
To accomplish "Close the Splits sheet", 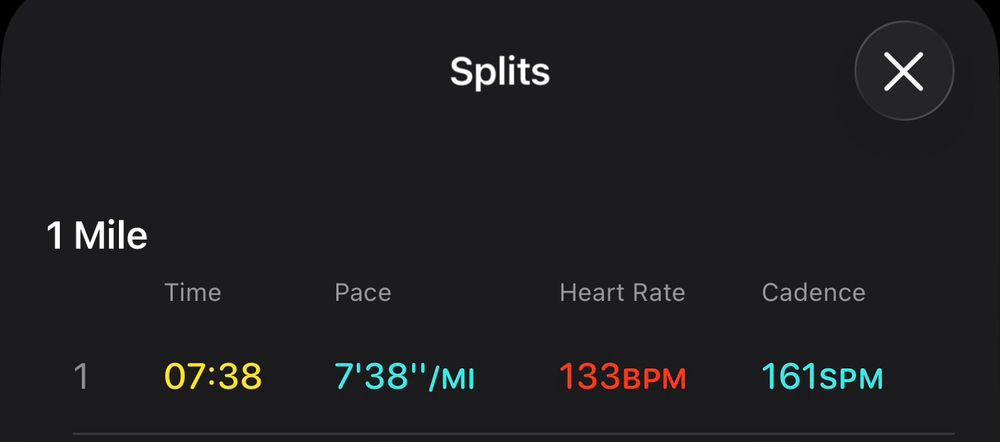I will (904, 72).
